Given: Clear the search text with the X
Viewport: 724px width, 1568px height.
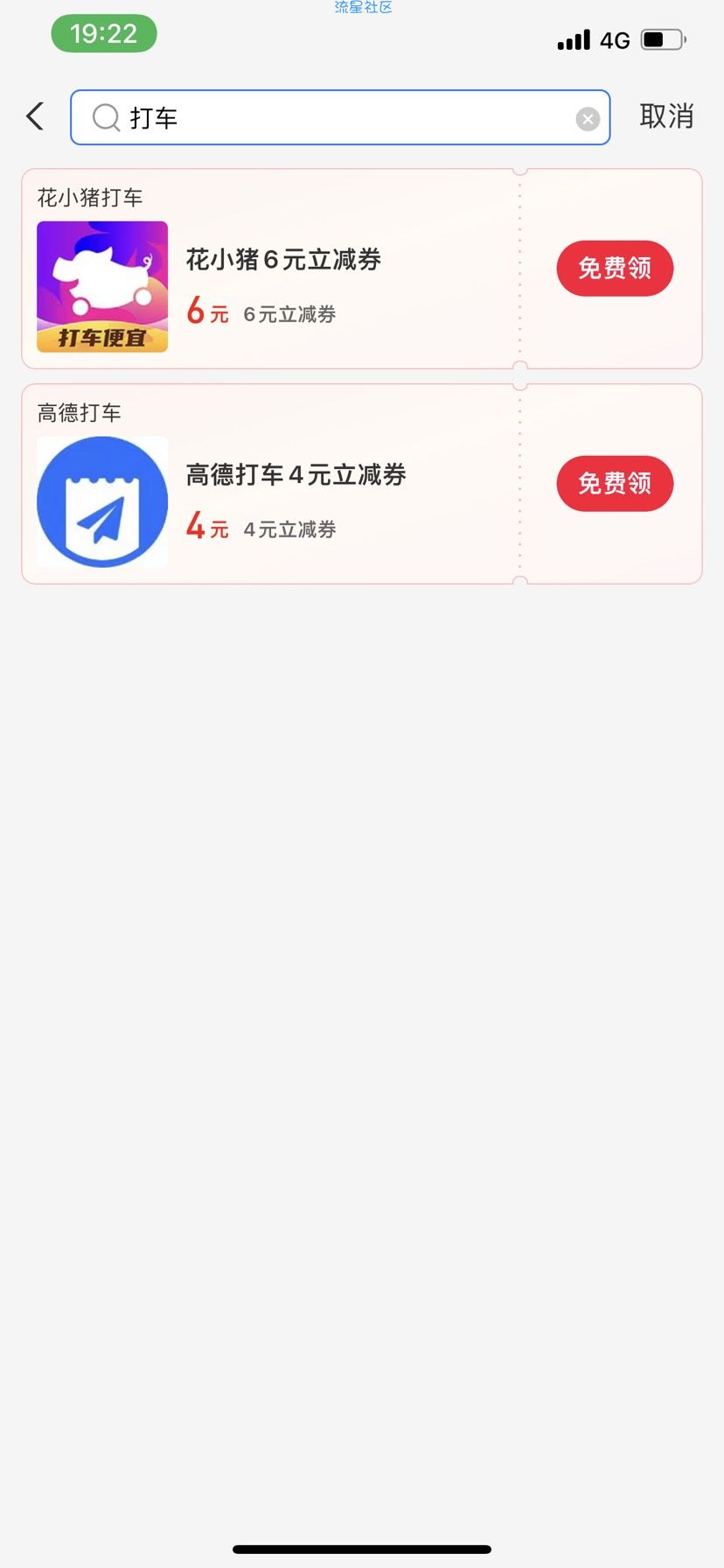Looking at the screenshot, I should pos(588,119).
